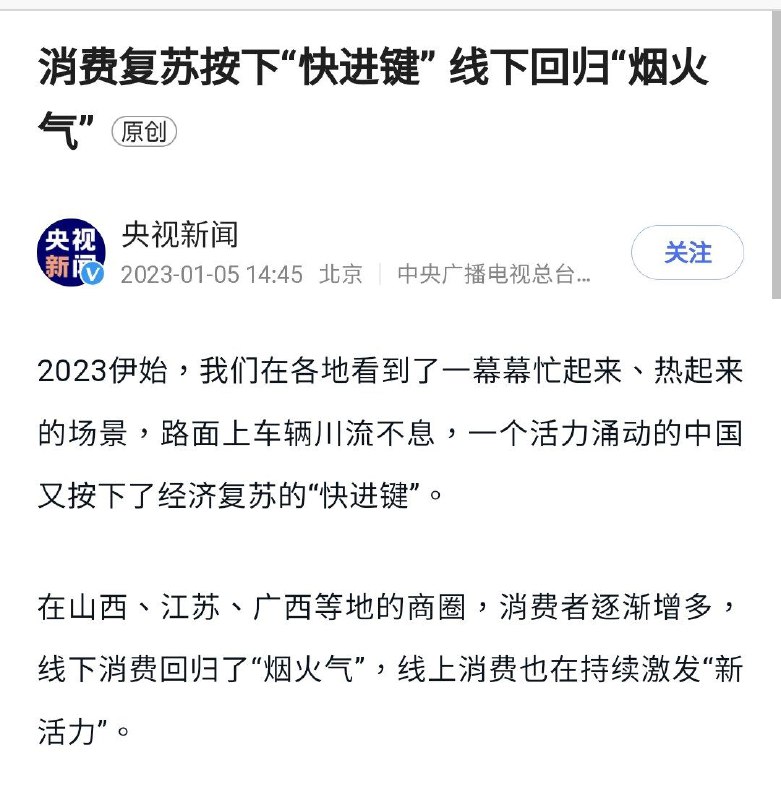
Task: Click the 关注 follow button
Action: 686,253
